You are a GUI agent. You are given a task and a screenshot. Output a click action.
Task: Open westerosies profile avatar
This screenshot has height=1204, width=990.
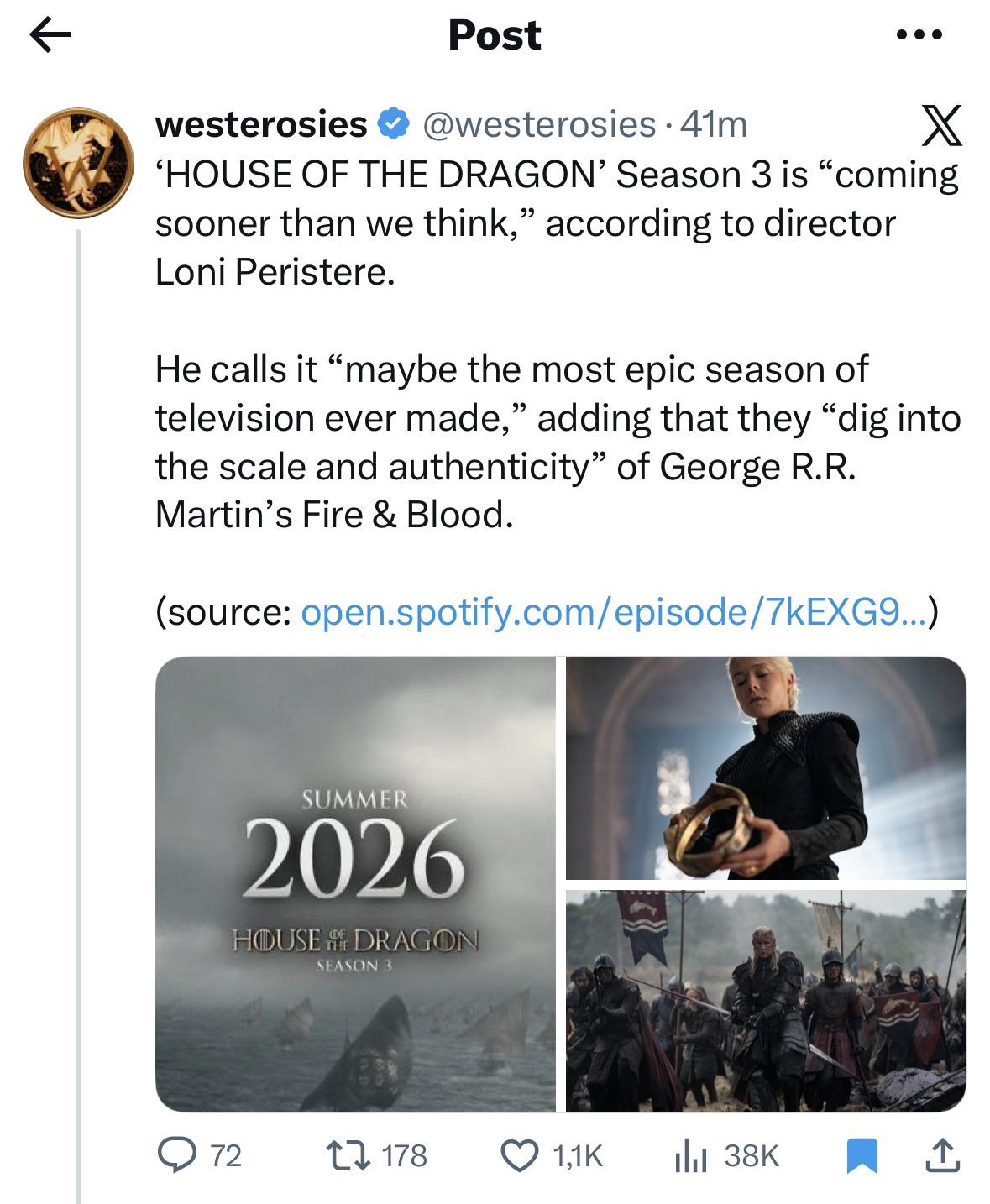[78, 163]
